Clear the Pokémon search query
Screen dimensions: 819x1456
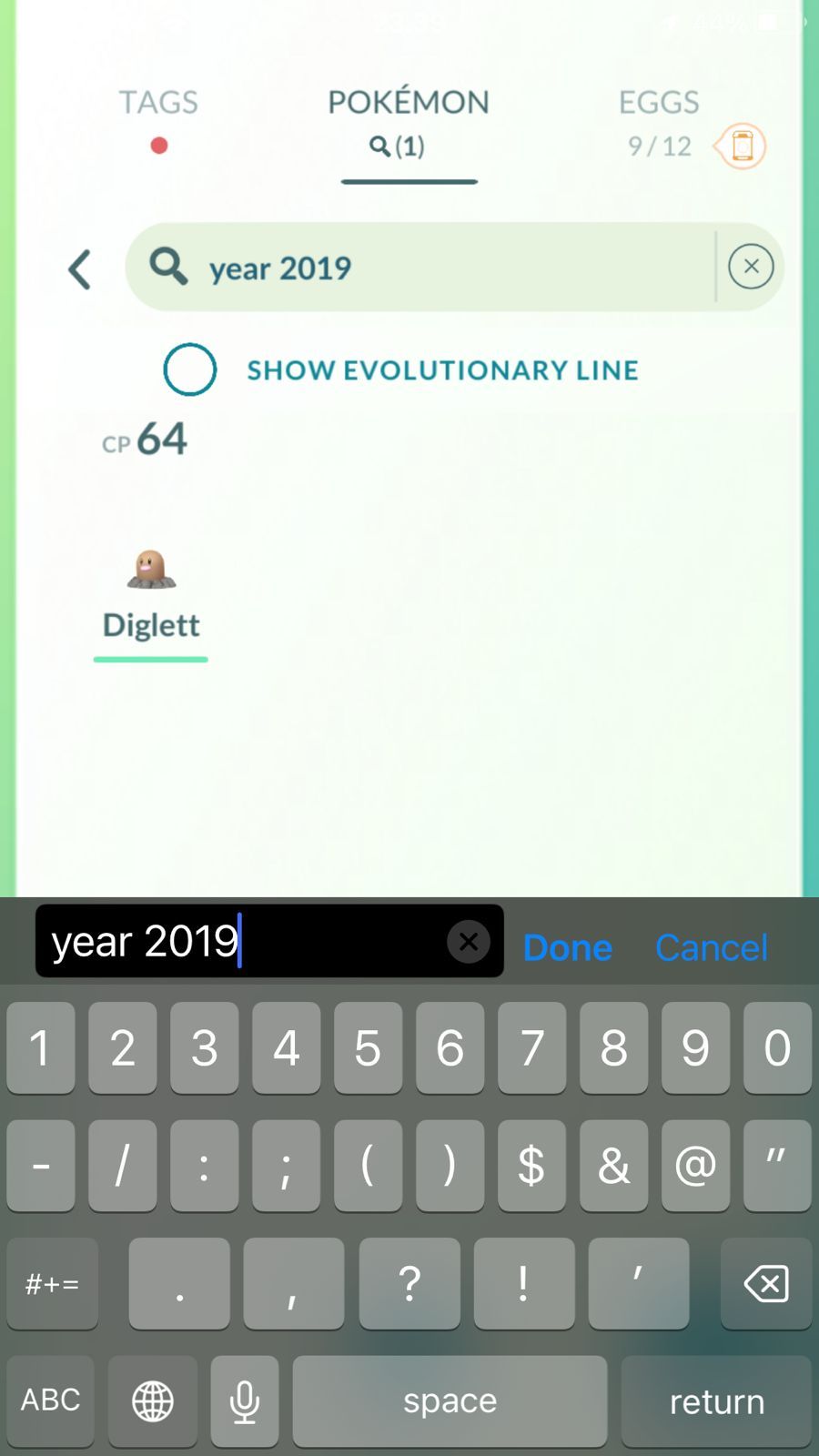(751, 267)
